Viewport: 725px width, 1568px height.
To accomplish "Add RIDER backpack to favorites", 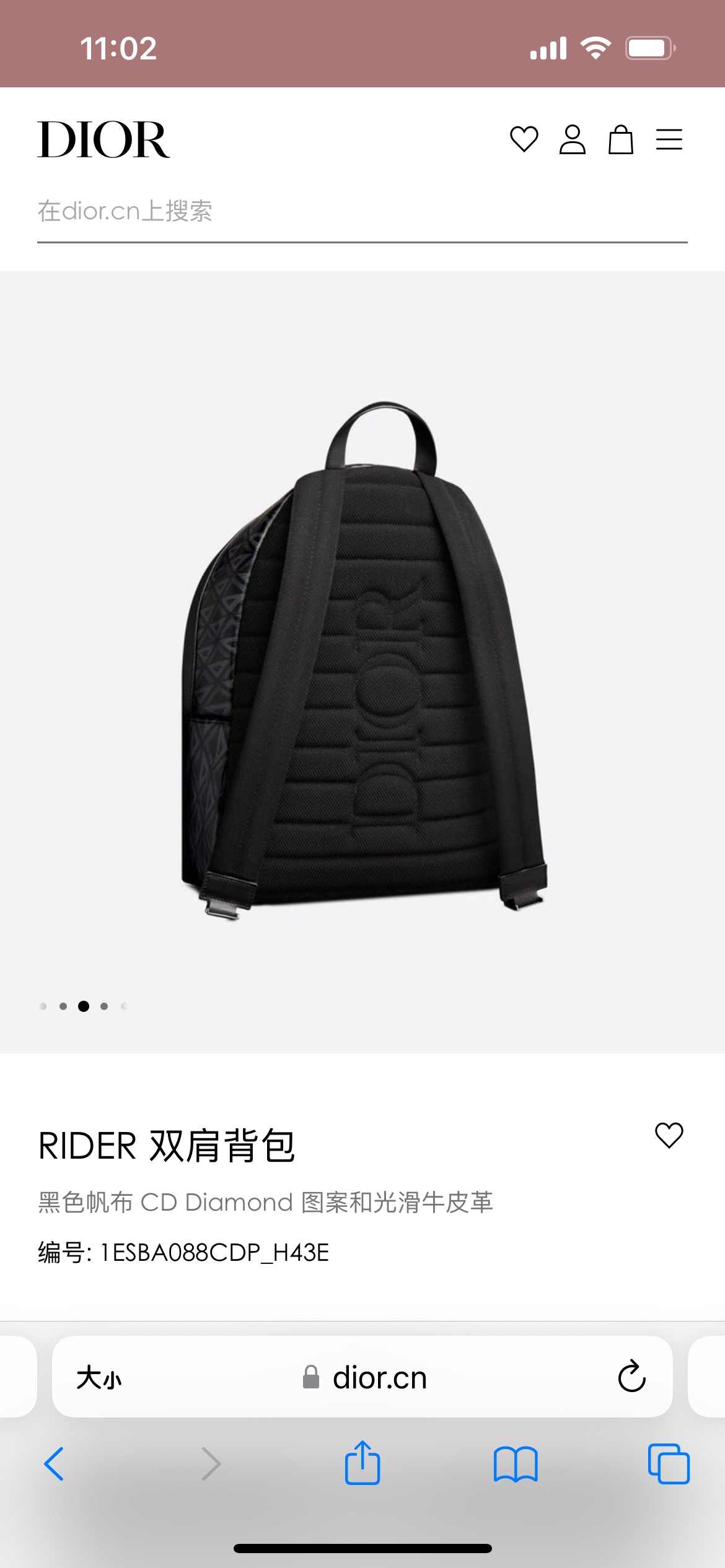I will pyautogui.click(x=669, y=1135).
